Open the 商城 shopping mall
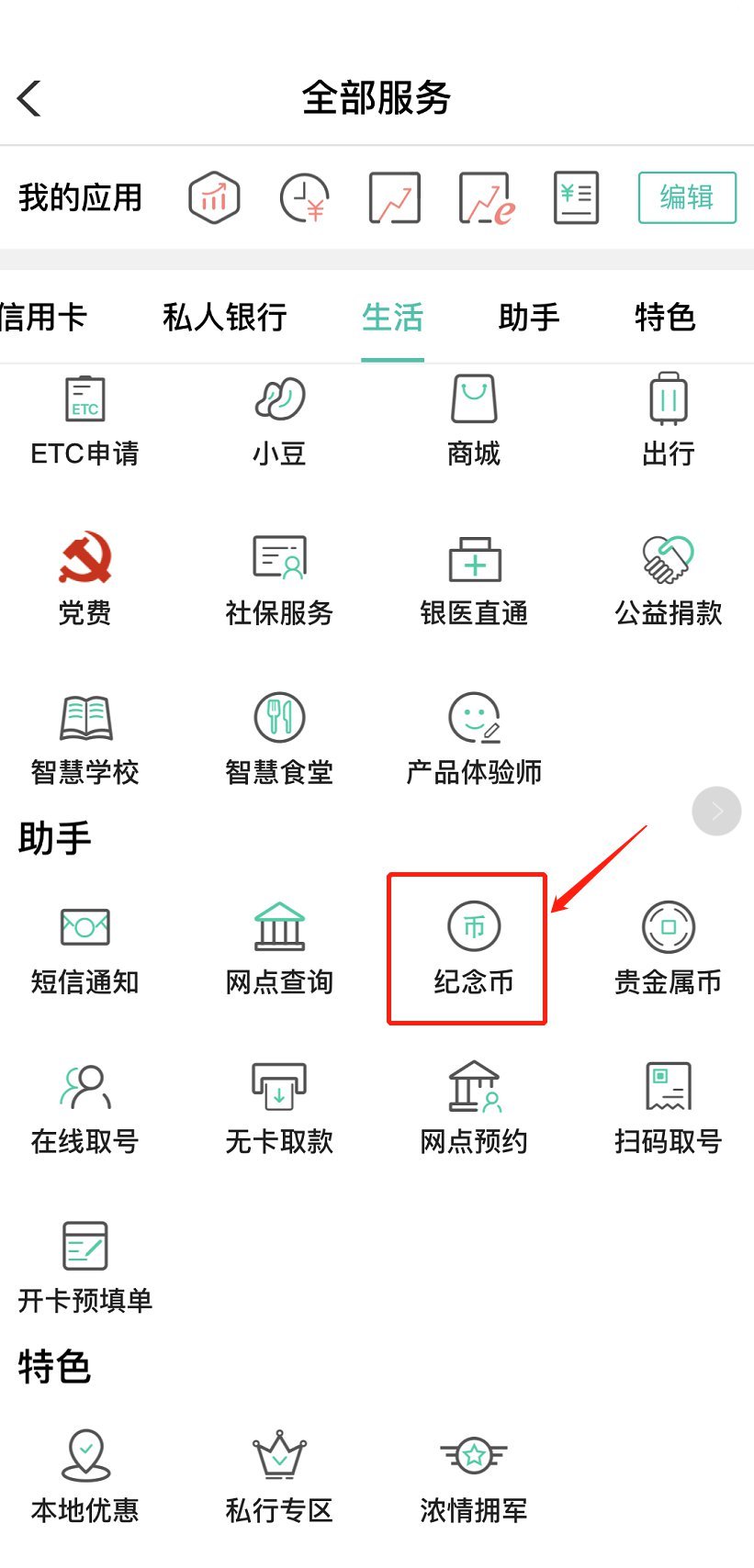This screenshot has height=1568, width=754. [x=474, y=422]
